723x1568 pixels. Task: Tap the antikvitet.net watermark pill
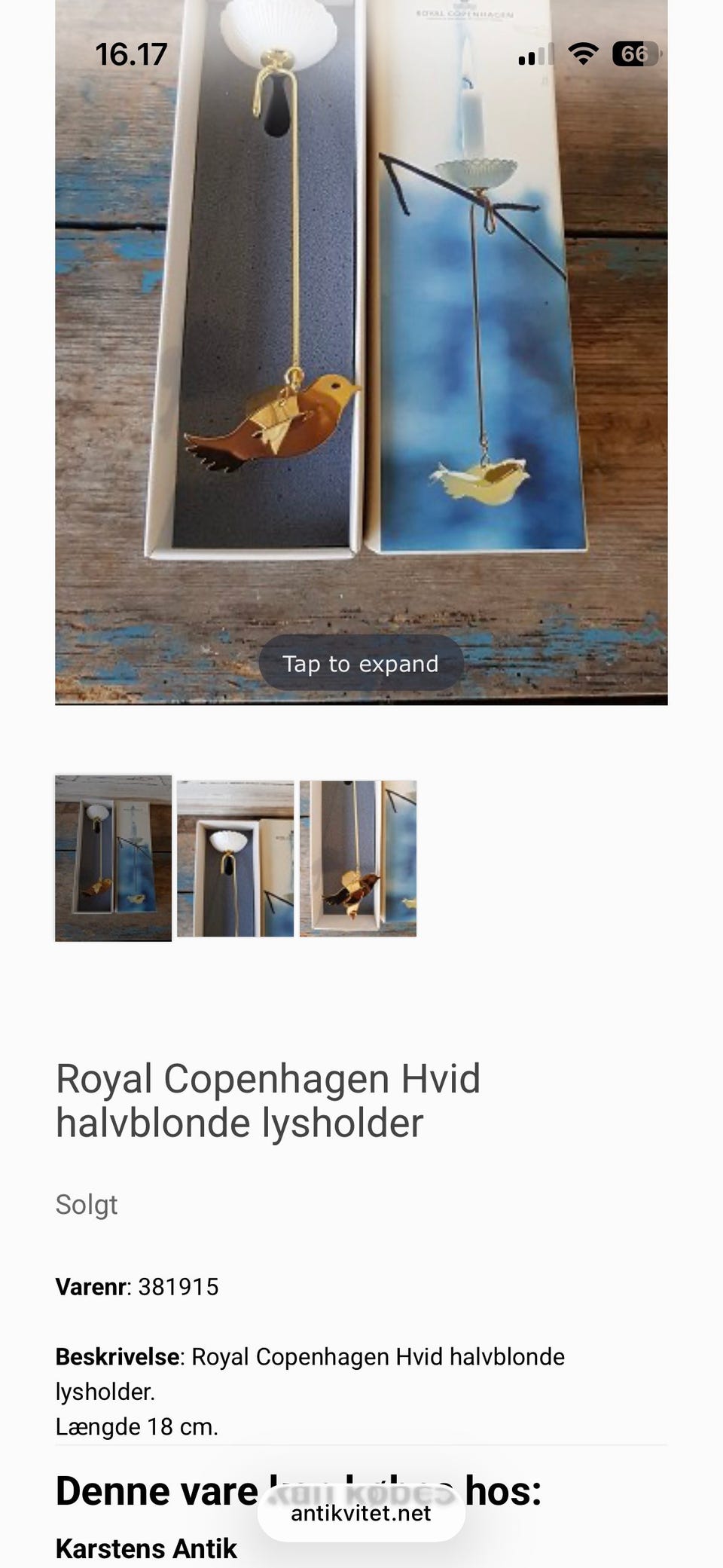tap(361, 1513)
